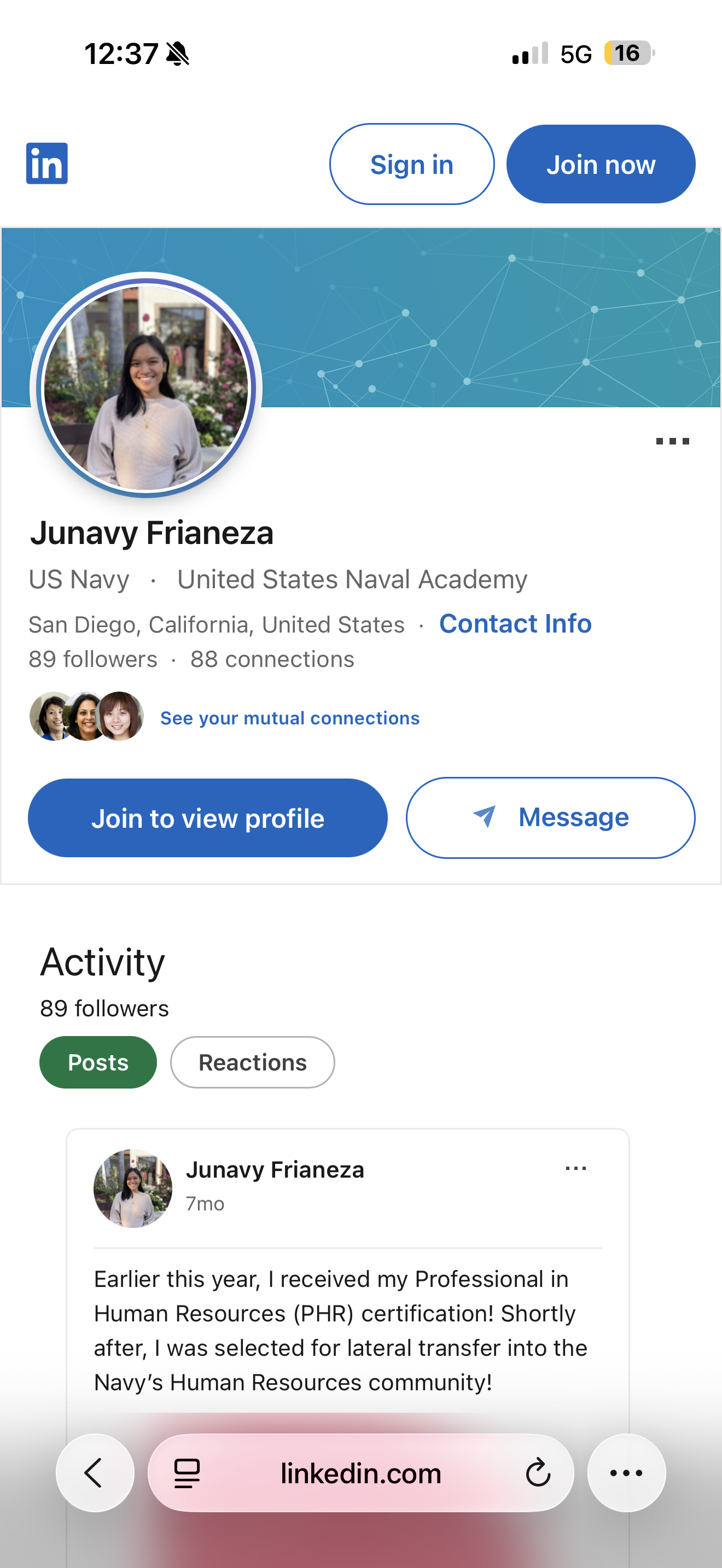Message Junavy Frianeza
722x1568 pixels.
pos(550,817)
